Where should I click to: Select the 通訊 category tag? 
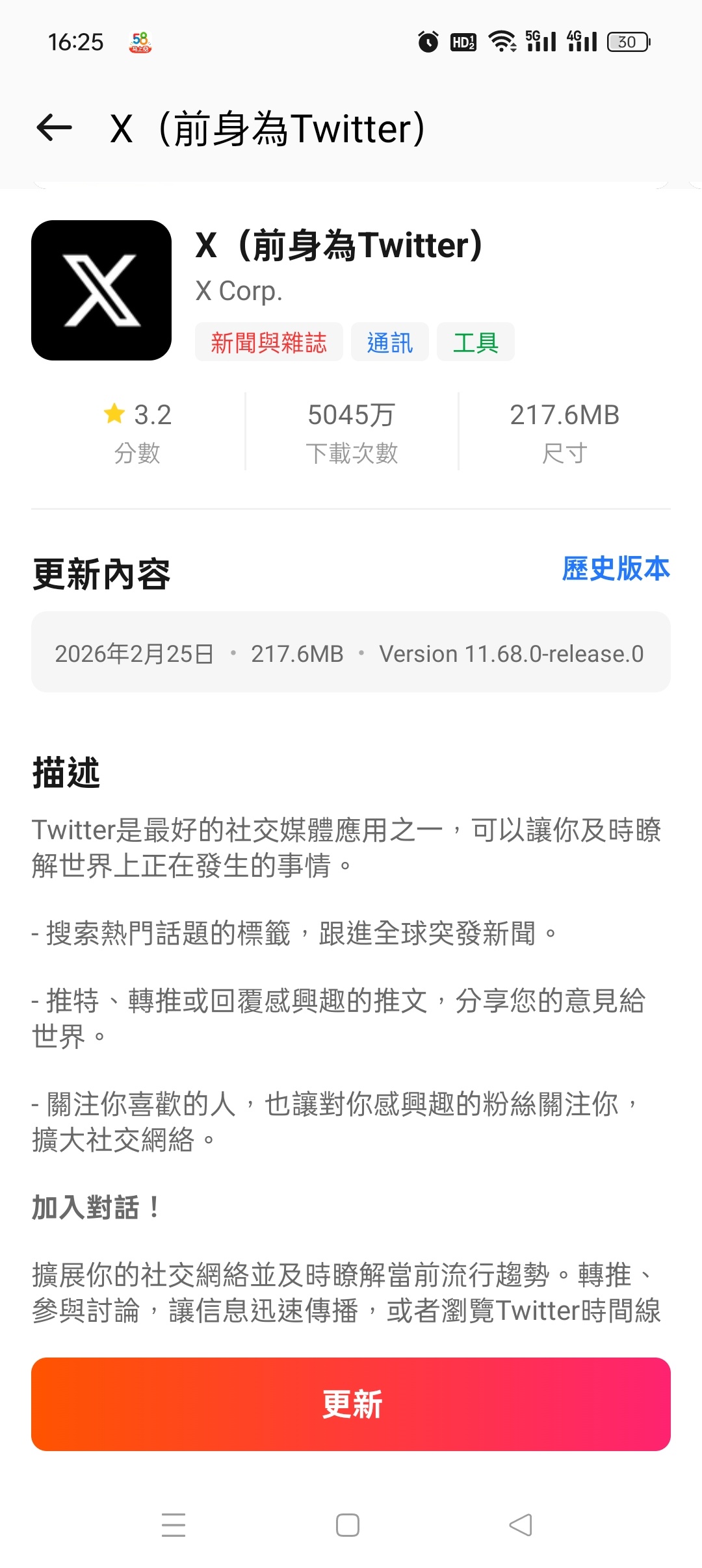click(390, 342)
